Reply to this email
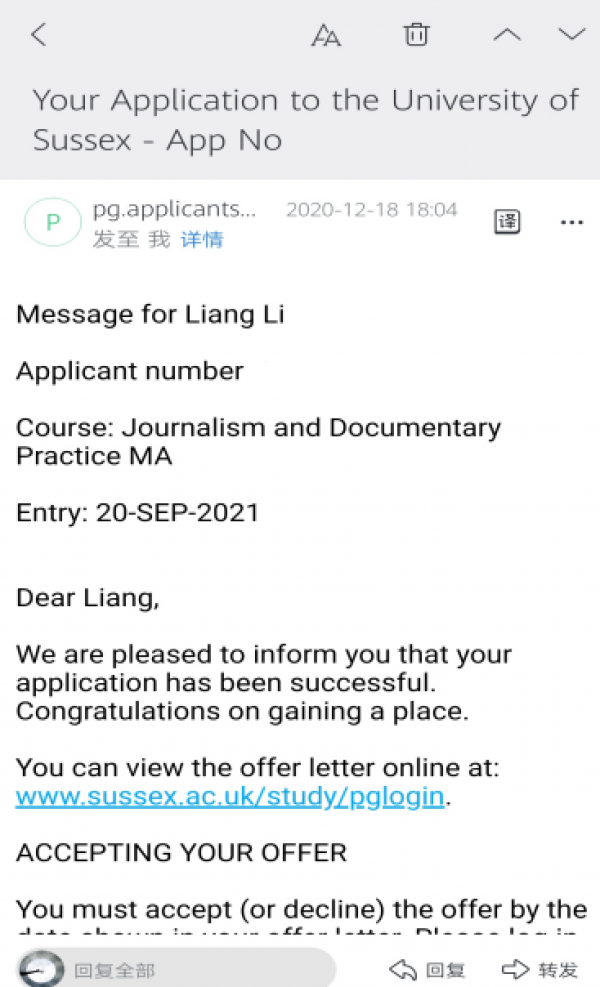This screenshot has width=600, height=987. 427,970
